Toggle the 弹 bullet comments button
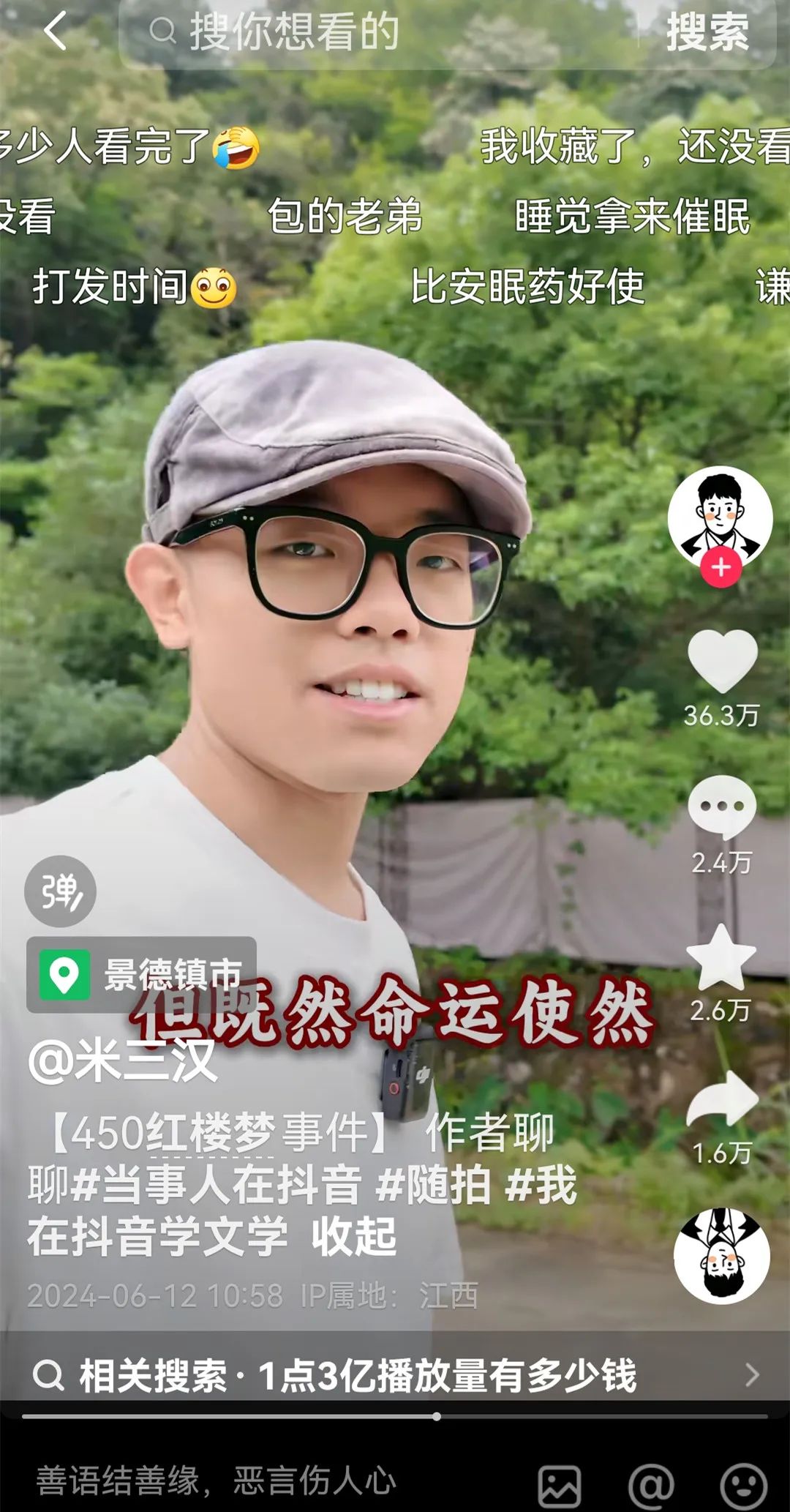Image resolution: width=790 pixels, height=1512 pixels. (61, 891)
